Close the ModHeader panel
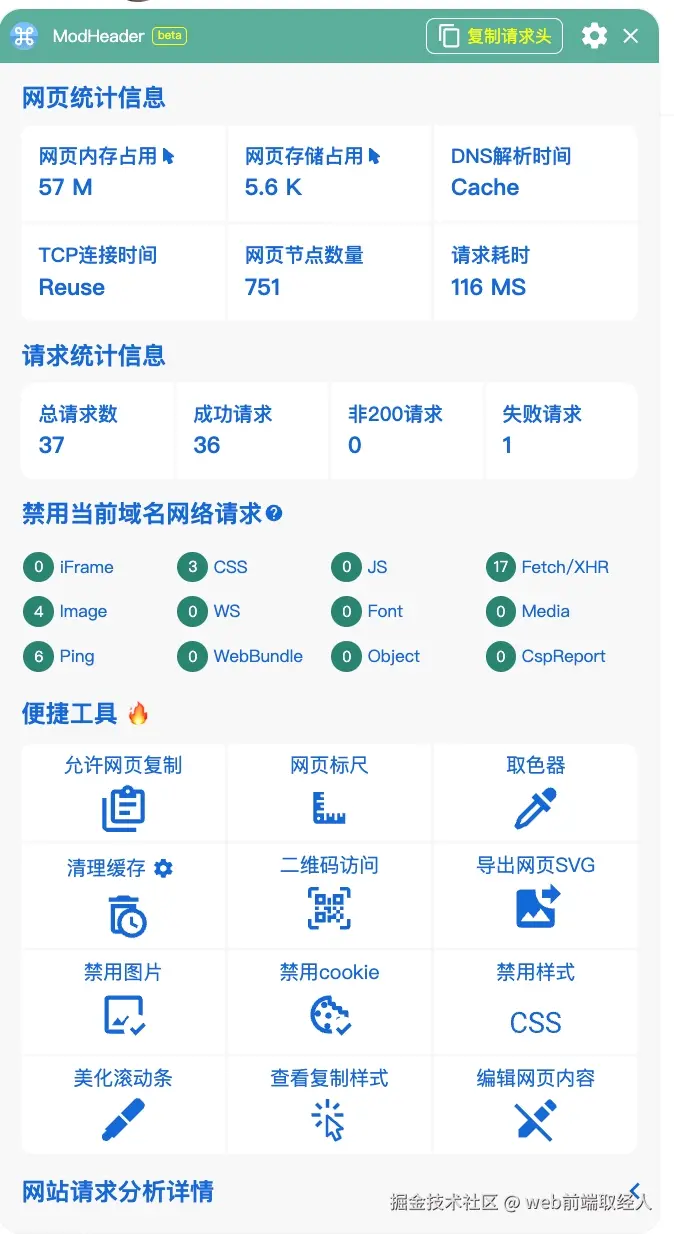The height and width of the screenshot is (1234, 674). (631, 36)
